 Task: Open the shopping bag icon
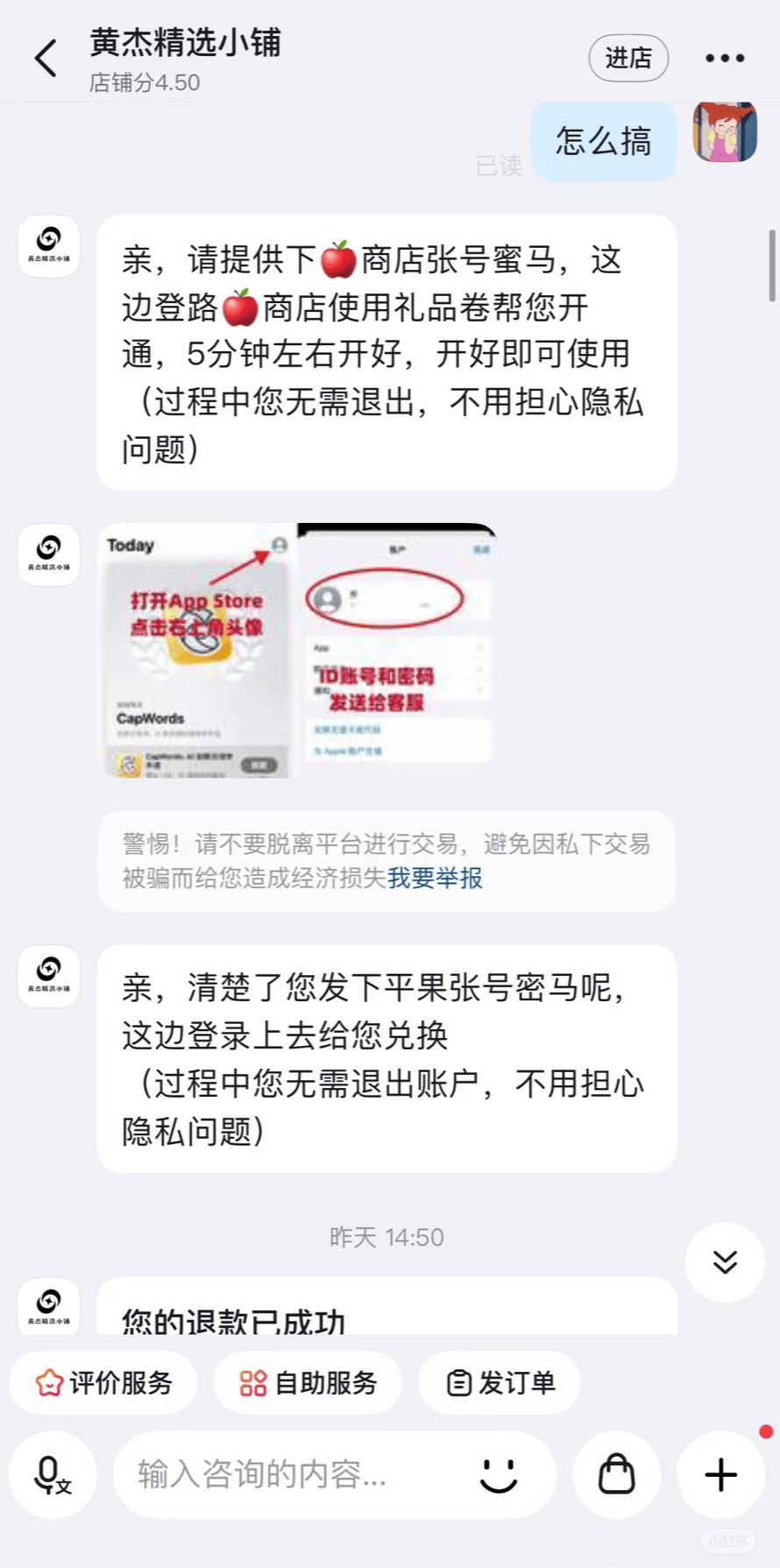(616, 1474)
